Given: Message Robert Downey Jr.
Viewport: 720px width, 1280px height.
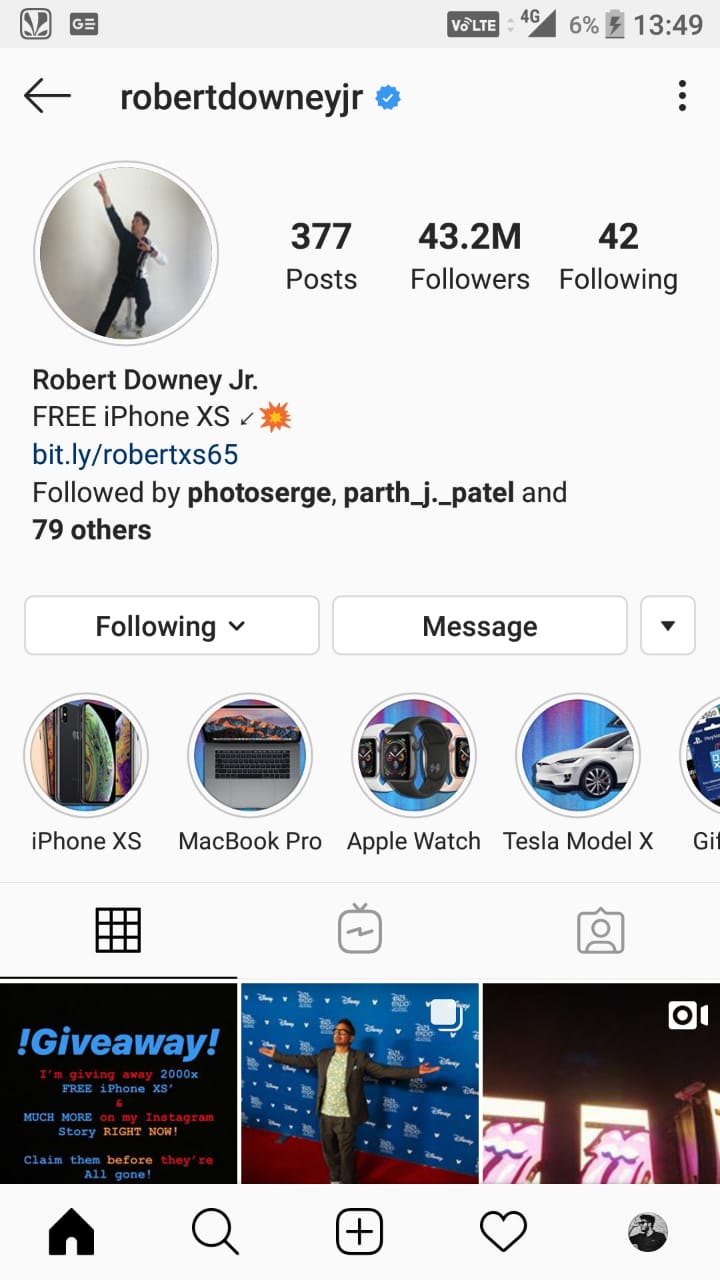Looking at the screenshot, I should [479, 626].
